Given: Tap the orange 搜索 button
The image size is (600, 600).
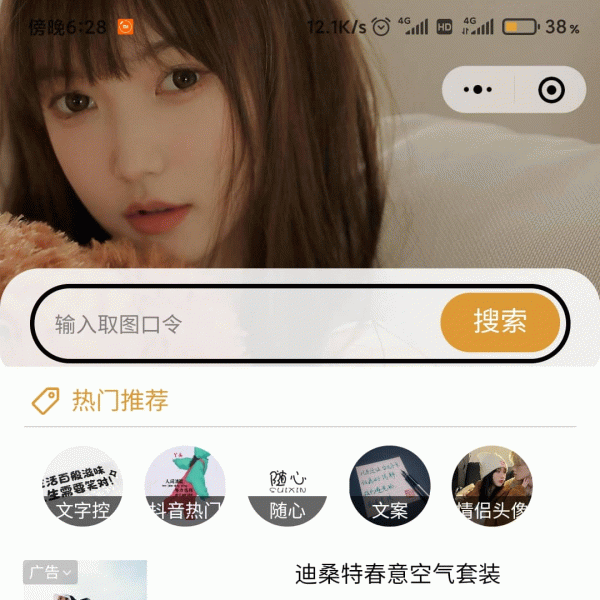Looking at the screenshot, I should click(x=500, y=322).
